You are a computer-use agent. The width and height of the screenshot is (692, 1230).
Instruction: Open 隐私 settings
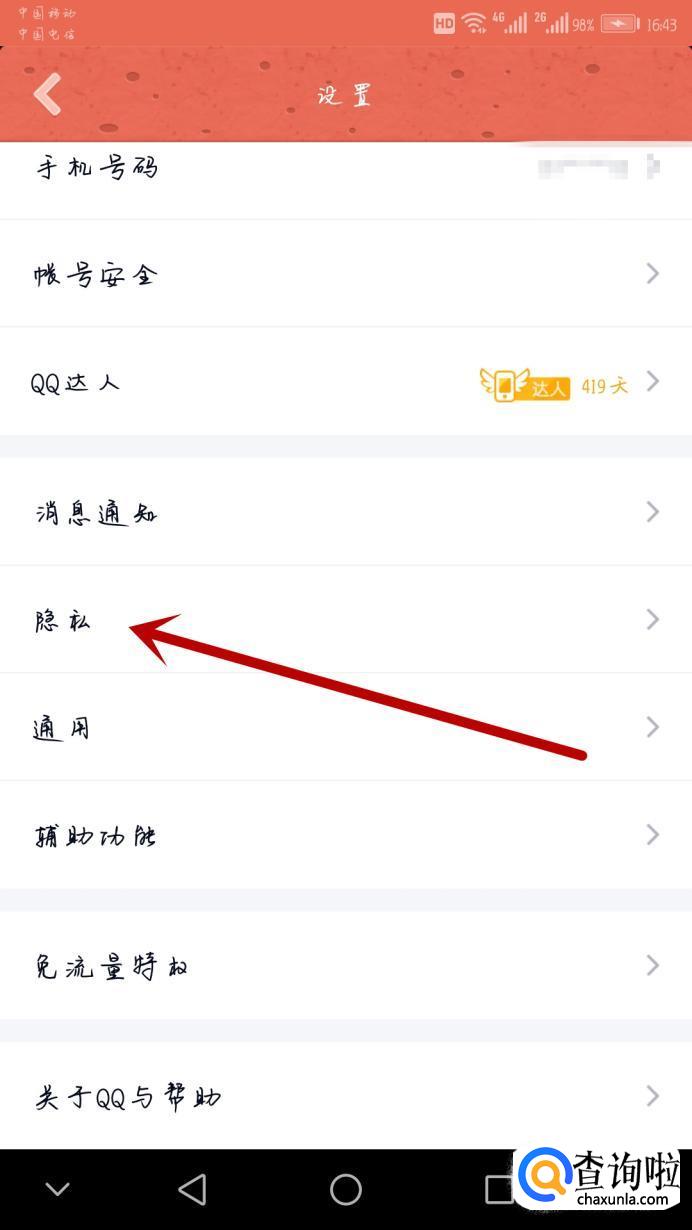point(345,620)
